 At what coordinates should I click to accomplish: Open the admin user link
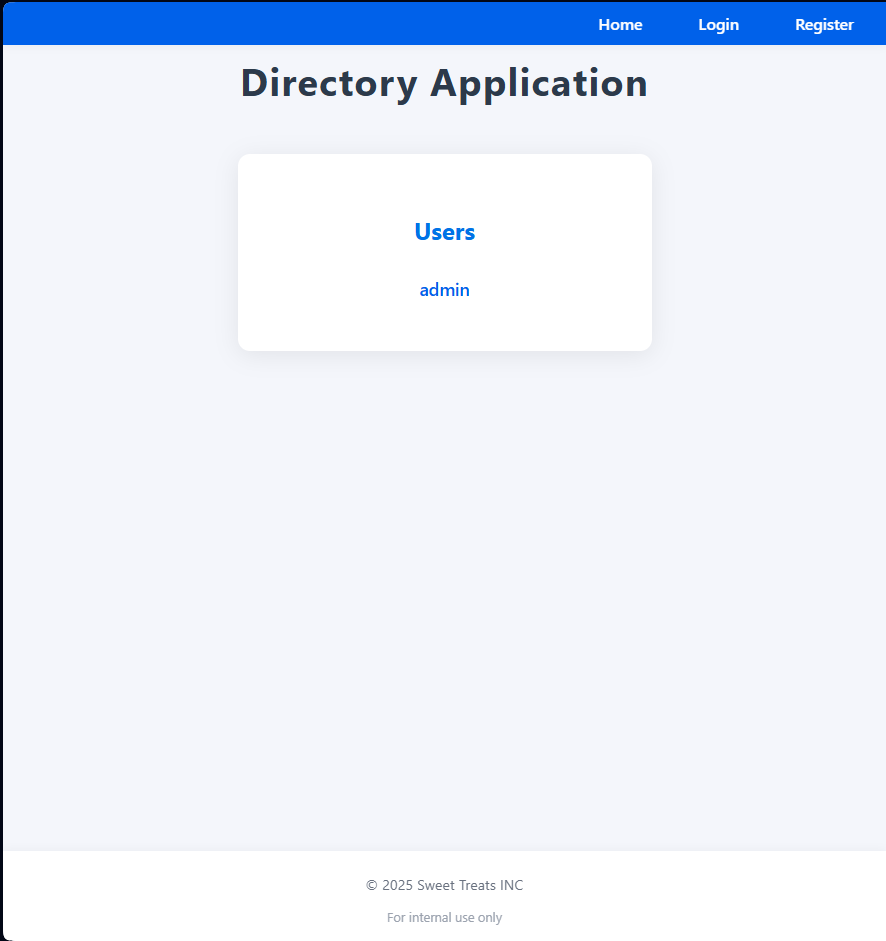click(444, 290)
